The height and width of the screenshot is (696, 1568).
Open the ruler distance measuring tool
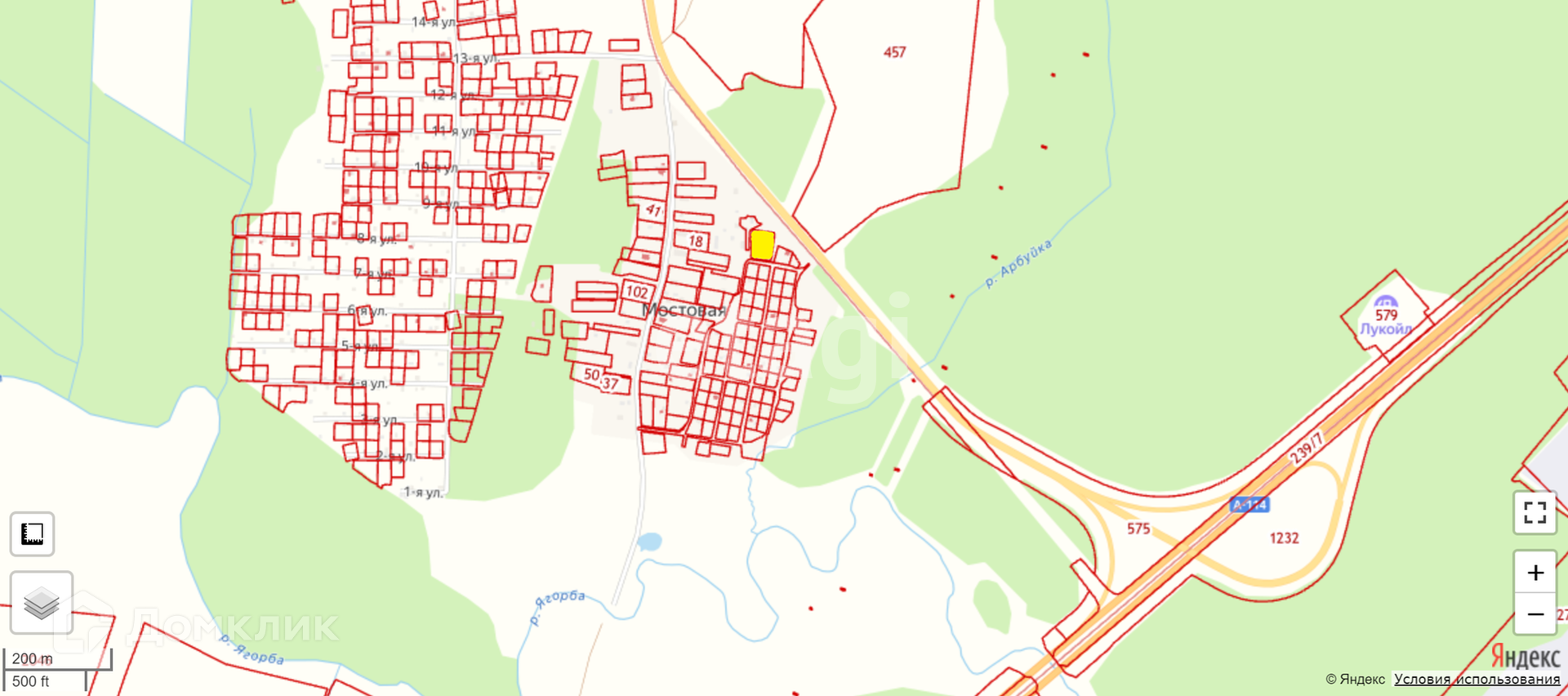(32, 534)
